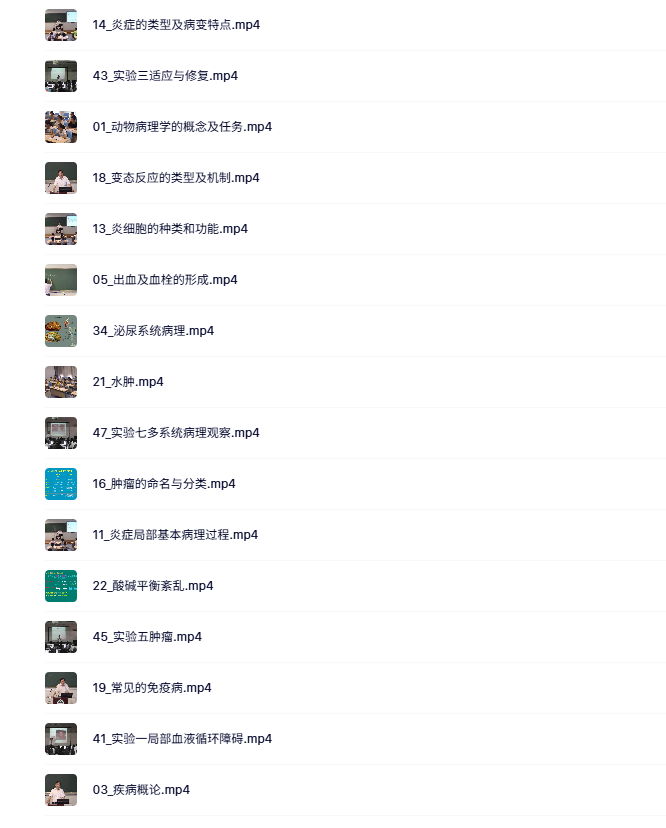This screenshot has height=828, width=666.
Task: Open 13_炎细胞的种类和功能.mp4
Action: (x=170, y=229)
